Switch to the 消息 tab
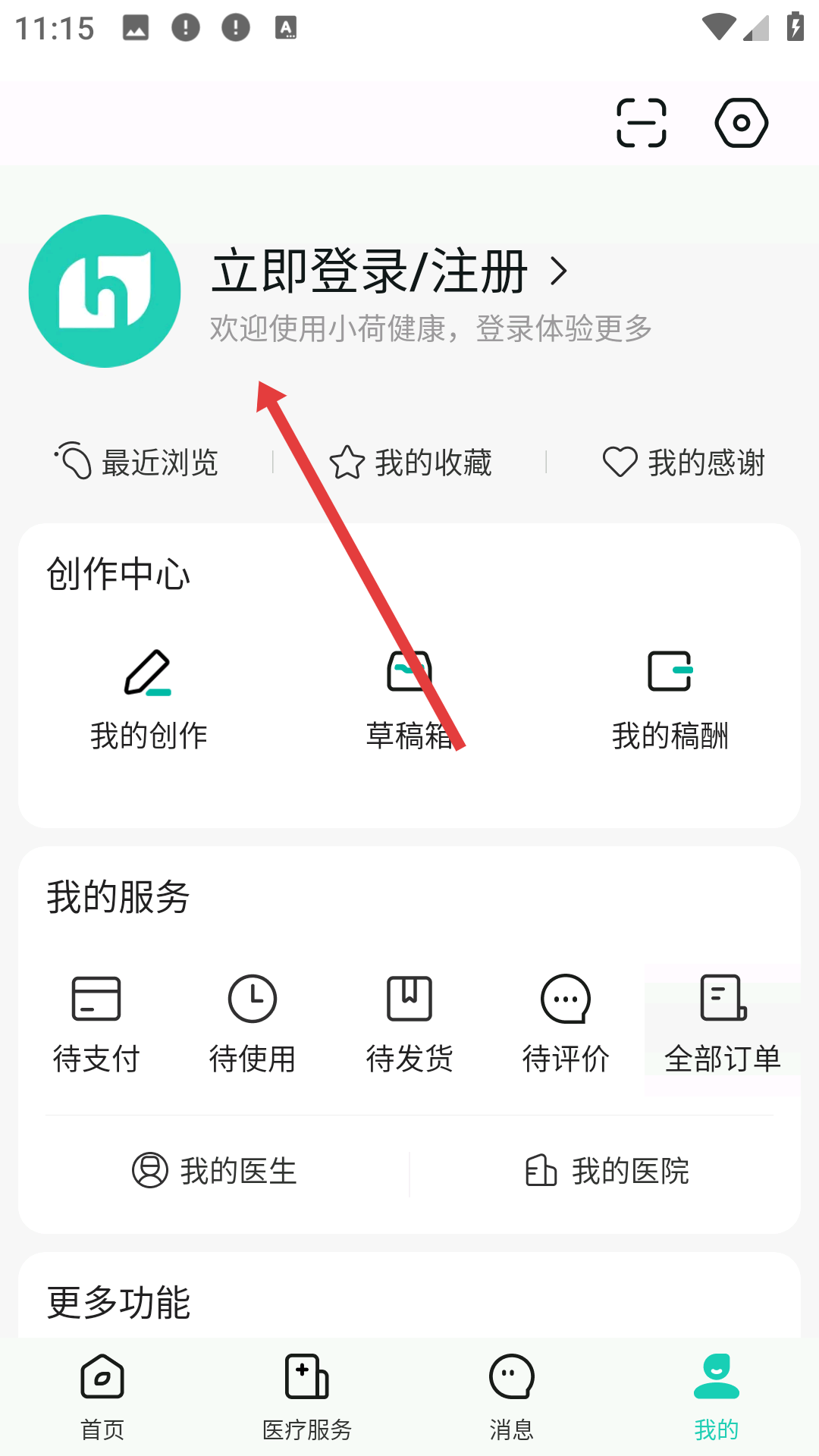 tap(512, 1397)
